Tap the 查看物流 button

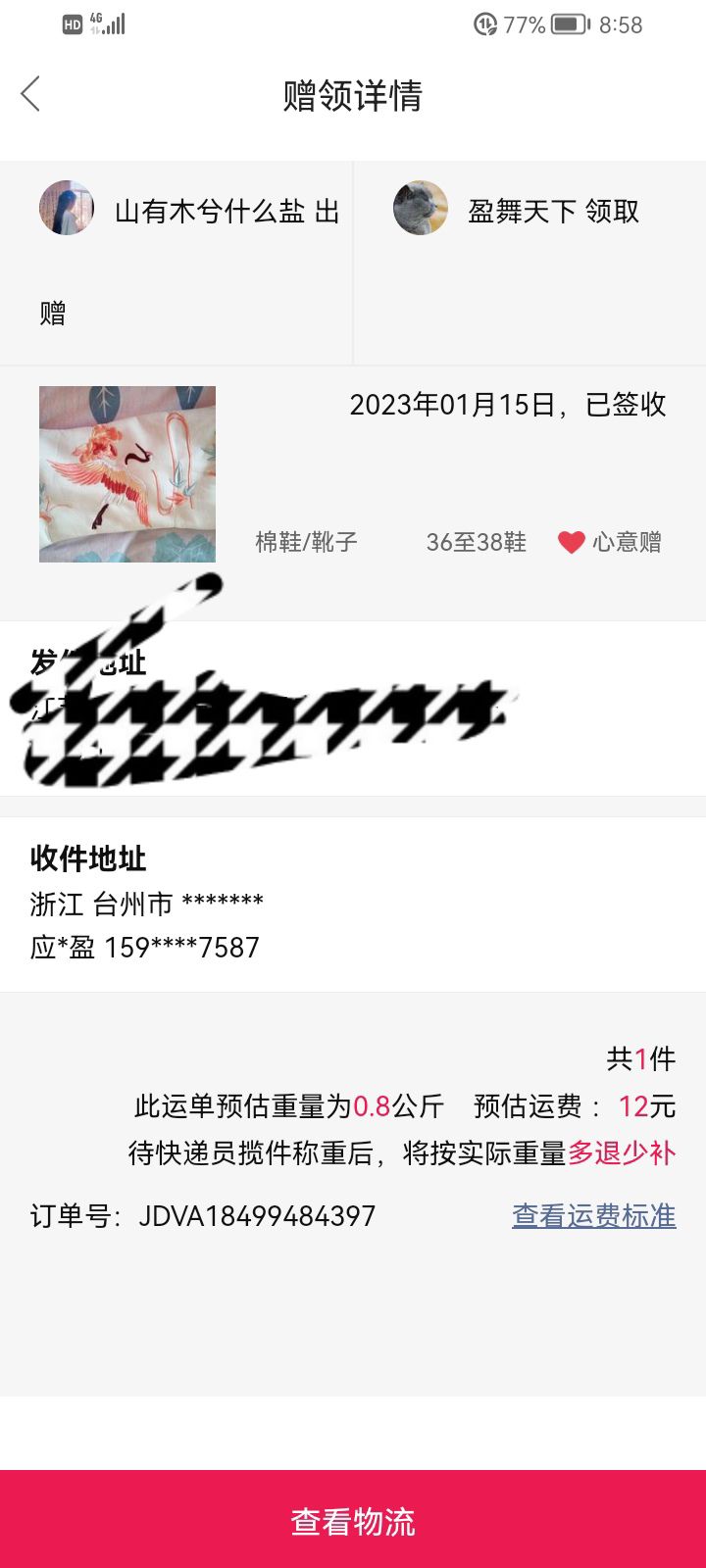(353, 1520)
